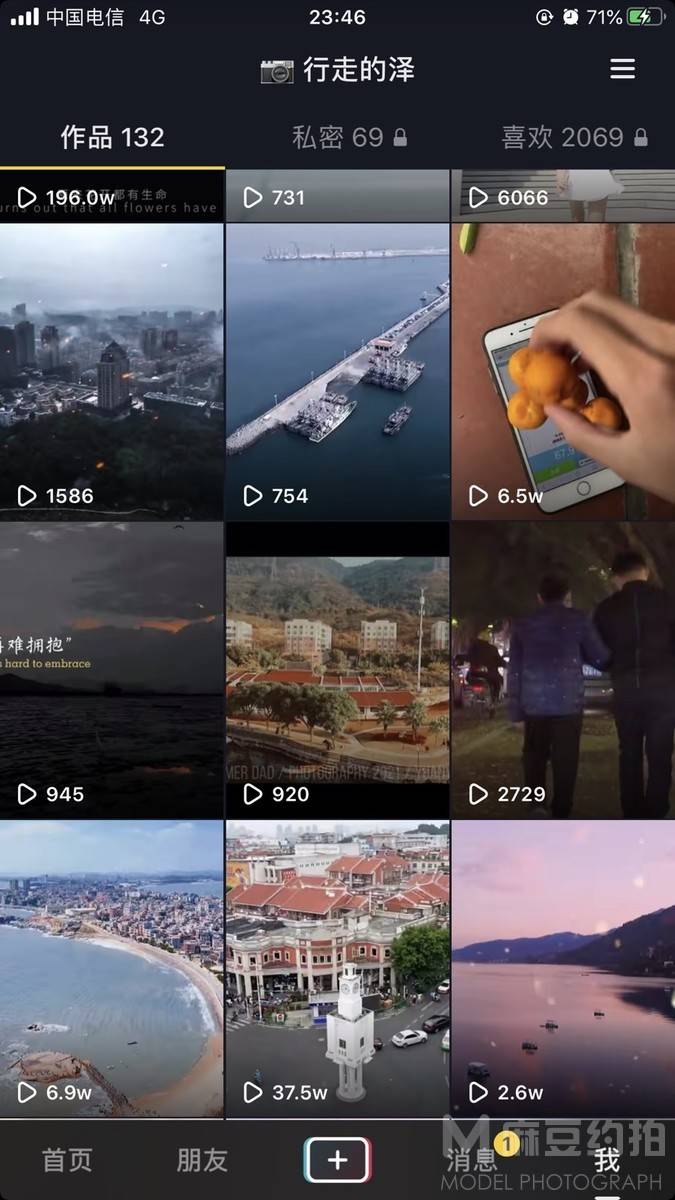Open the 消息 messages tab
This screenshot has height=1200, width=675.
coord(472,1160)
